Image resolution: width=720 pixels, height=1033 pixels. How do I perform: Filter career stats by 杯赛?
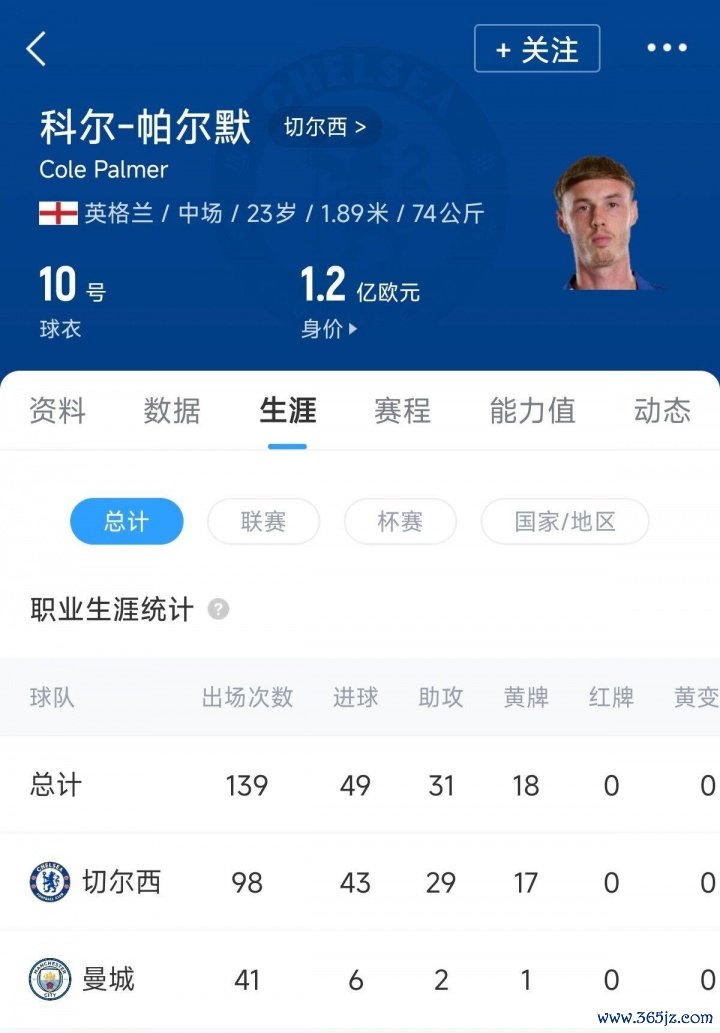tap(400, 521)
